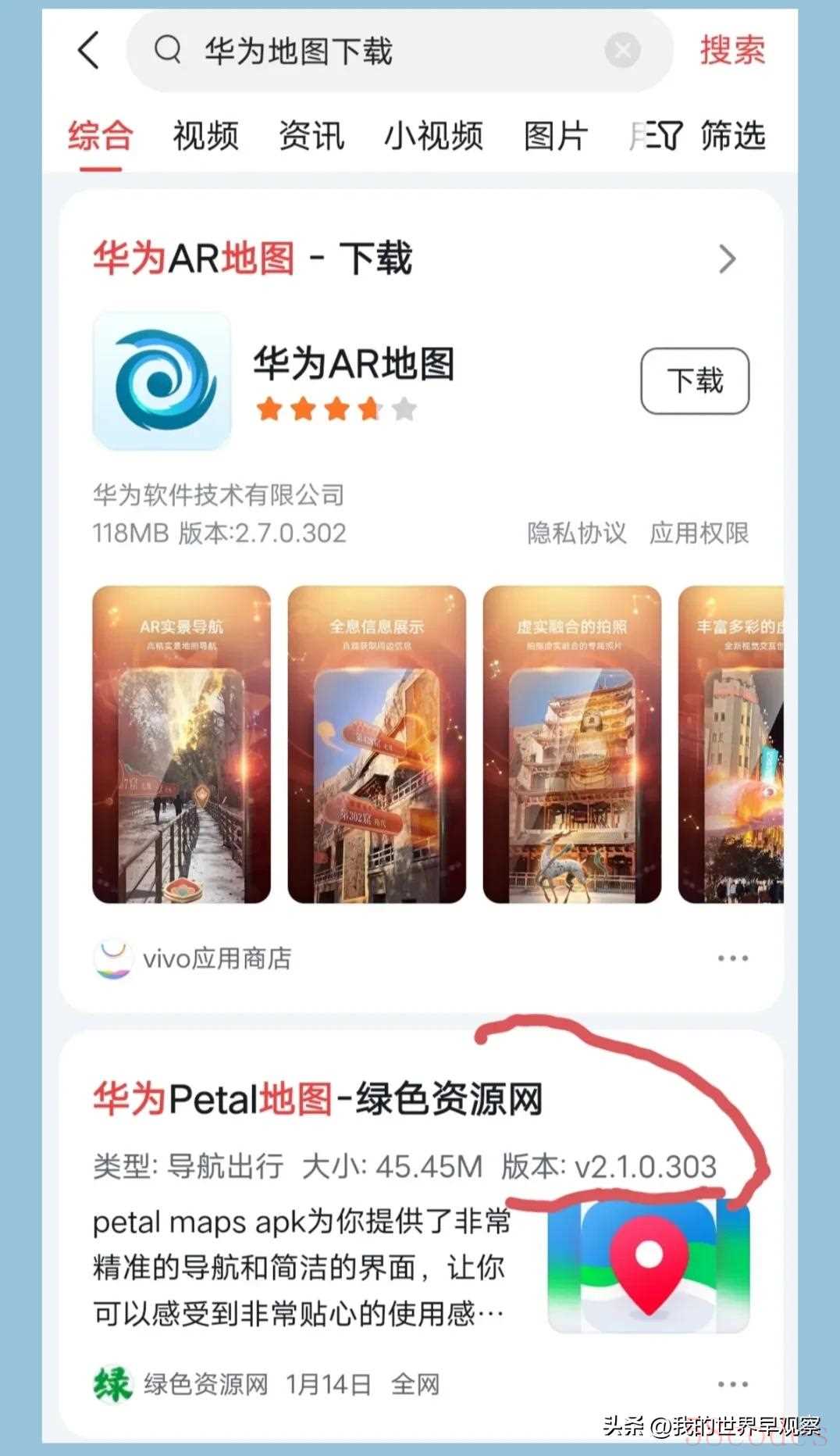
Task: Switch to the 视频 tab
Action: click(x=205, y=136)
